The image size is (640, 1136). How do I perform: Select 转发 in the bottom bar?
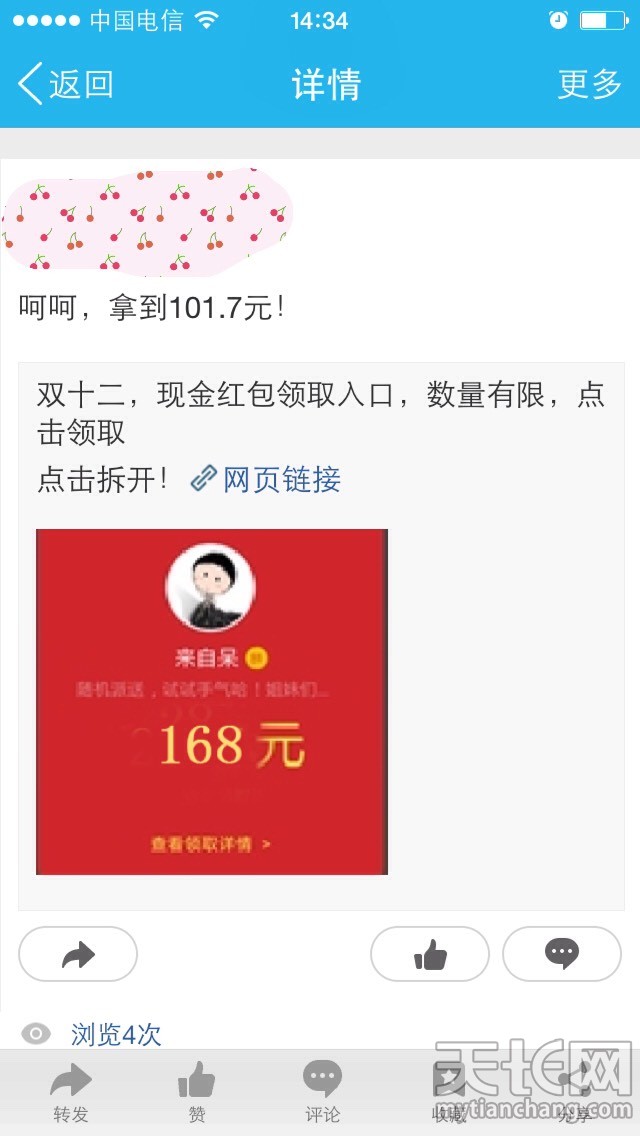click(71, 1092)
